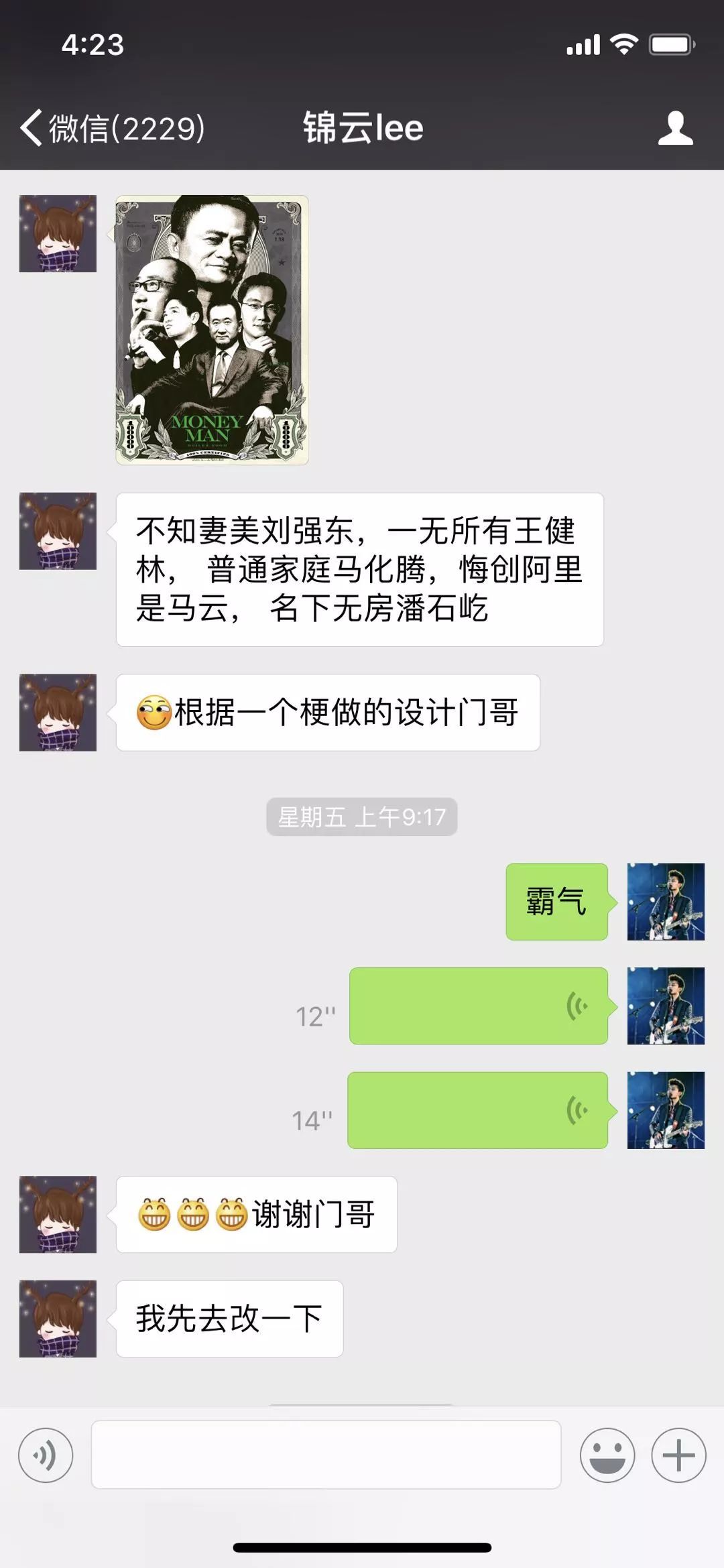The height and width of the screenshot is (1568, 724).
Task: Open the emoji picker
Action: pos(607,1455)
